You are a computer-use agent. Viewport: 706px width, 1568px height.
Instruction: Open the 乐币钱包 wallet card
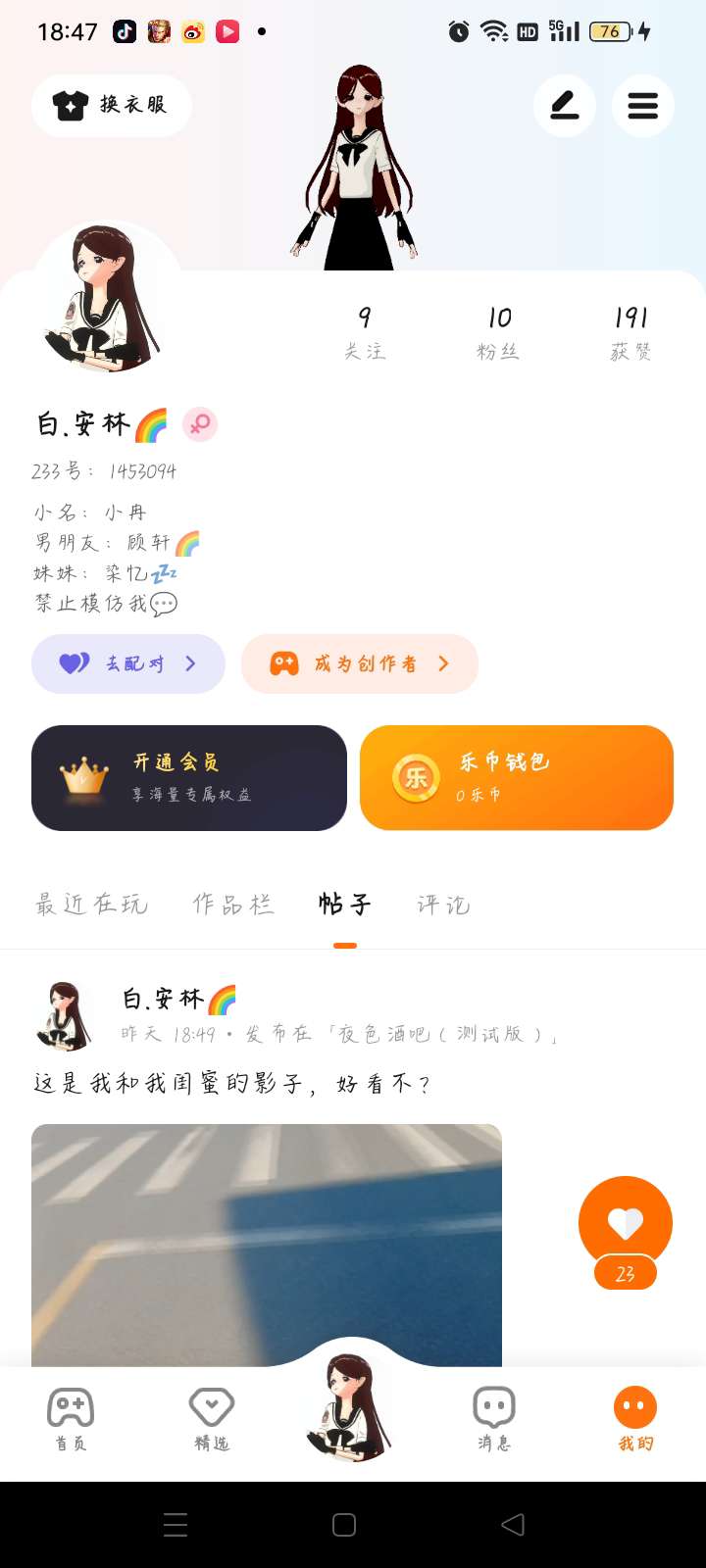[x=517, y=778]
